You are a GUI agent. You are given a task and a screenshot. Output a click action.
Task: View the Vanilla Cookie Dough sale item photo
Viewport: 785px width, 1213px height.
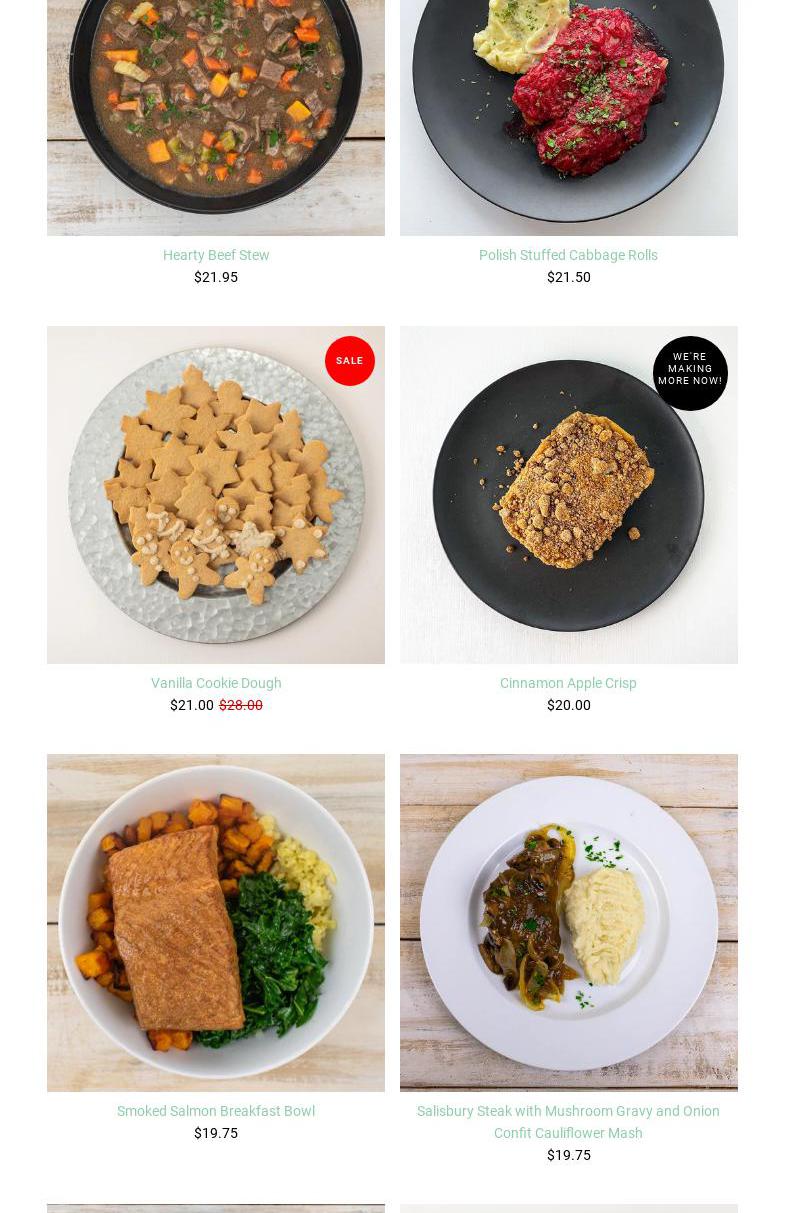215,495
